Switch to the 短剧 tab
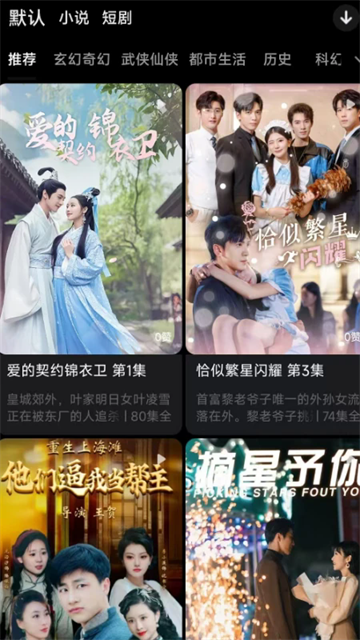The height and width of the screenshot is (640, 360). 117,18
